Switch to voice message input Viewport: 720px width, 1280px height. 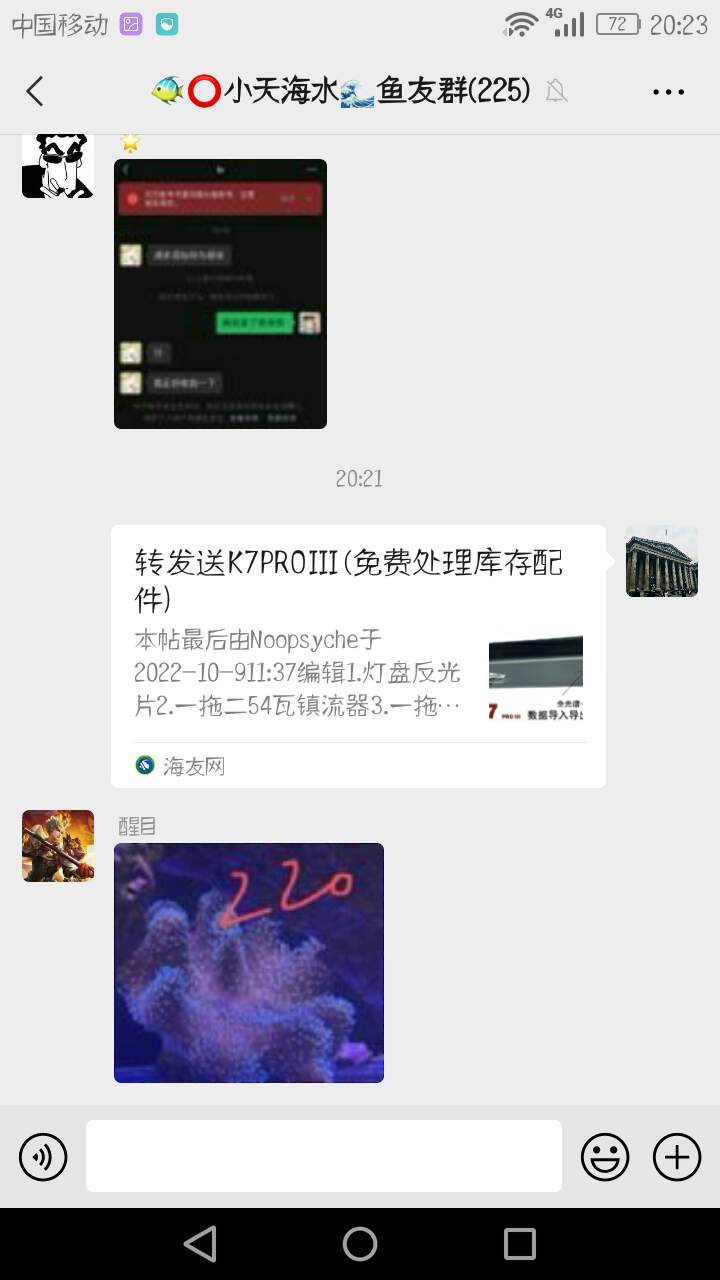coord(43,1158)
